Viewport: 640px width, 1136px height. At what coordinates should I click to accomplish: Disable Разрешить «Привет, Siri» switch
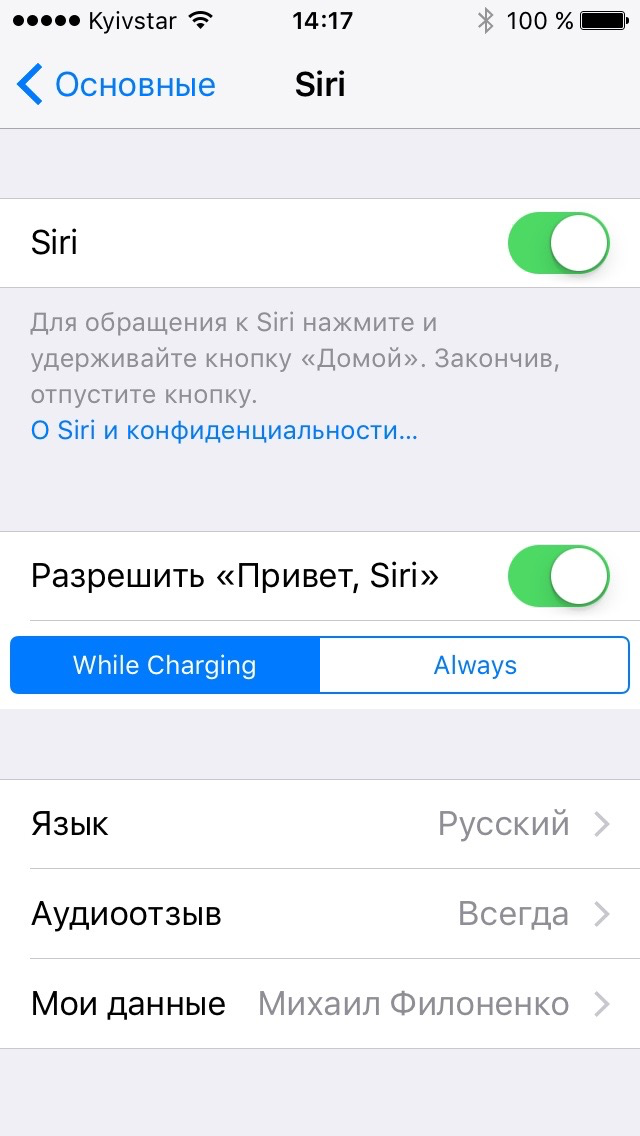coord(558,576)
